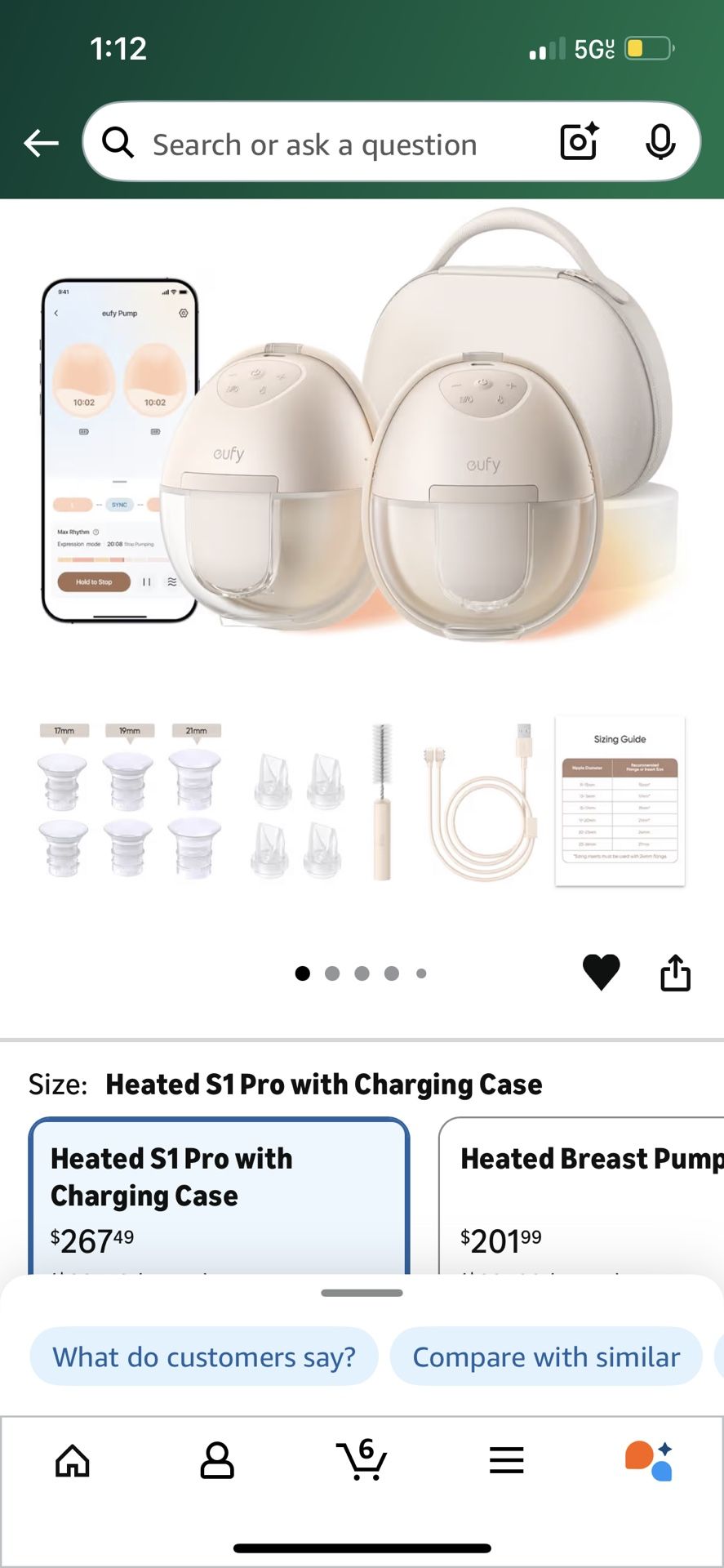Image resolution: width=724 pixels, height=1568 pixels.
Task: Tap the share icon for this product
Action: [675, 973]
